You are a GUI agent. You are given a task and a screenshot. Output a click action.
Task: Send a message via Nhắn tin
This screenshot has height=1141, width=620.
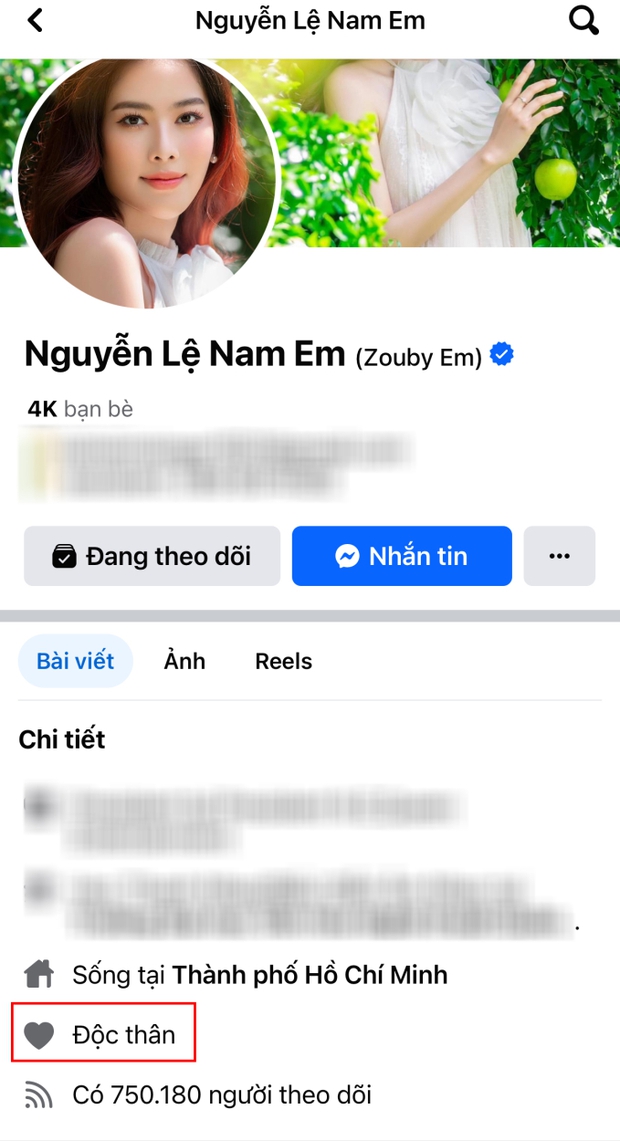[402, 556]
